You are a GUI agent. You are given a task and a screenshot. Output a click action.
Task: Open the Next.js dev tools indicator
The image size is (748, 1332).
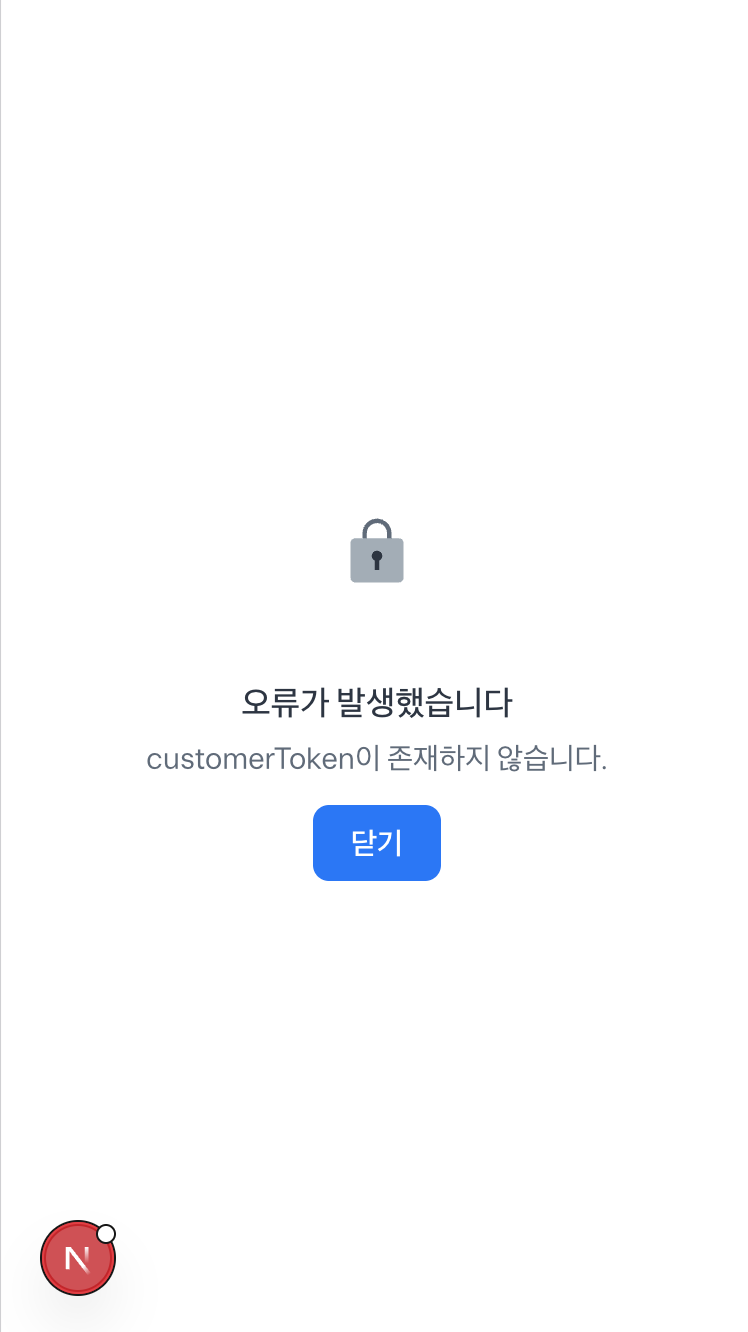(77, 1258)
